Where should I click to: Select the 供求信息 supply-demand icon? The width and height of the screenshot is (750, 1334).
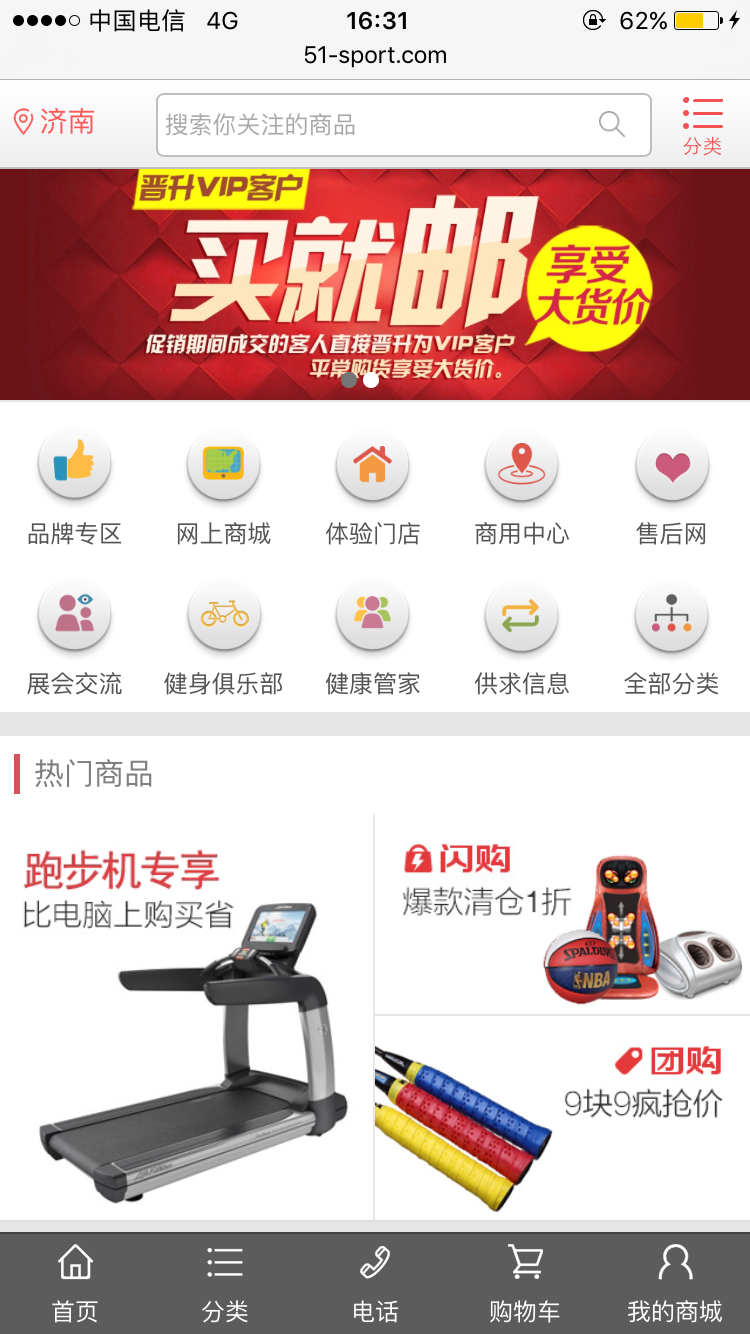click(x=521, y=615)
